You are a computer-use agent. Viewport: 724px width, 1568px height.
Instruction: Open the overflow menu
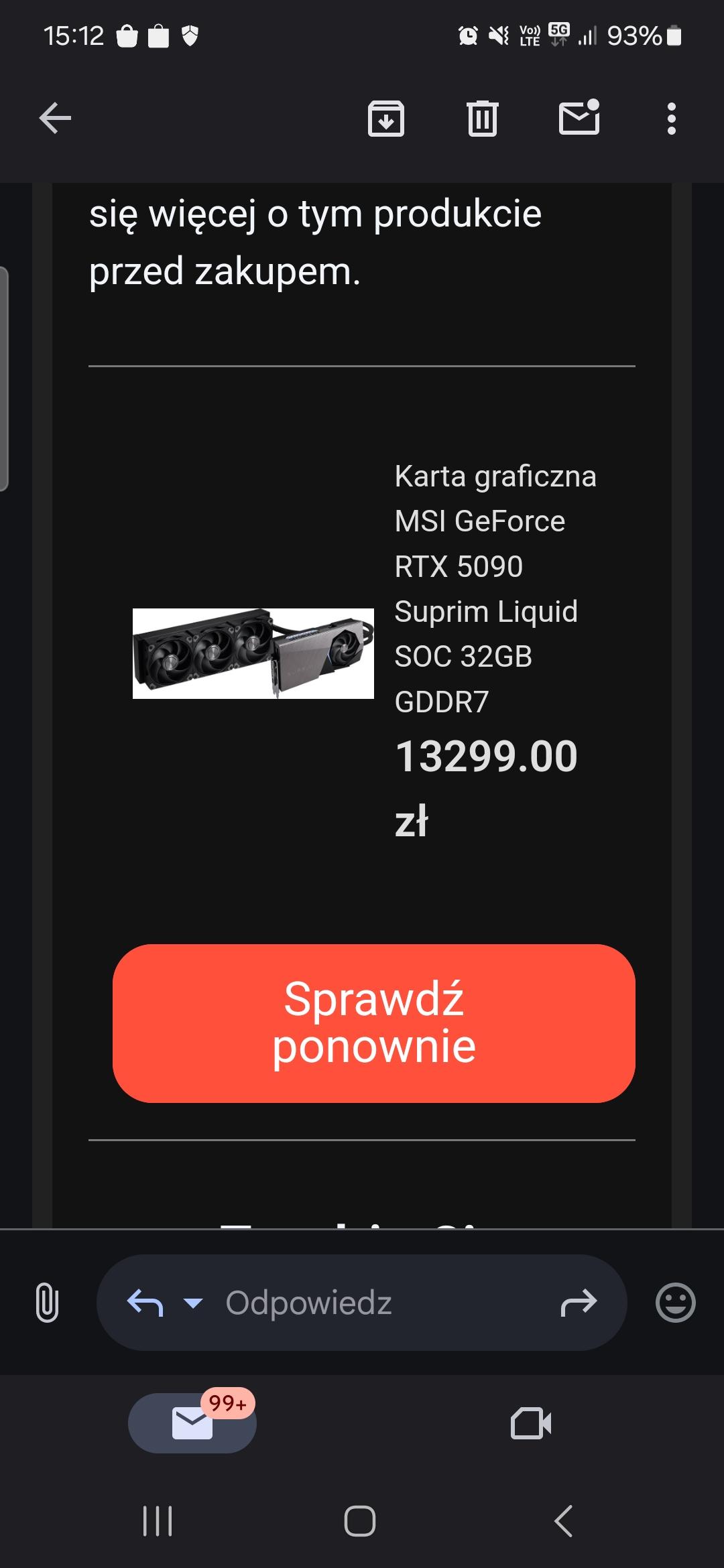[x=671, y=119]
